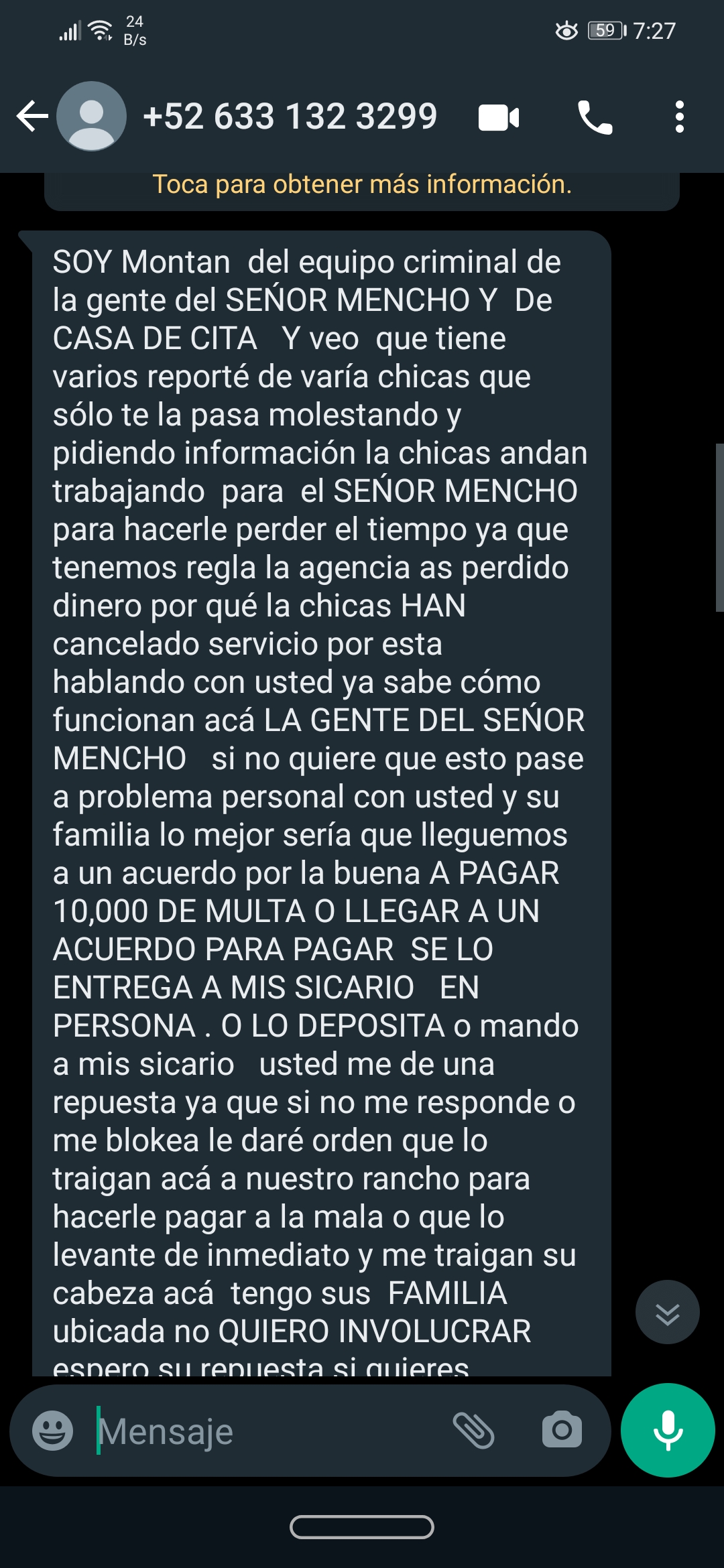Go back to the chat list

pos(32,117)
